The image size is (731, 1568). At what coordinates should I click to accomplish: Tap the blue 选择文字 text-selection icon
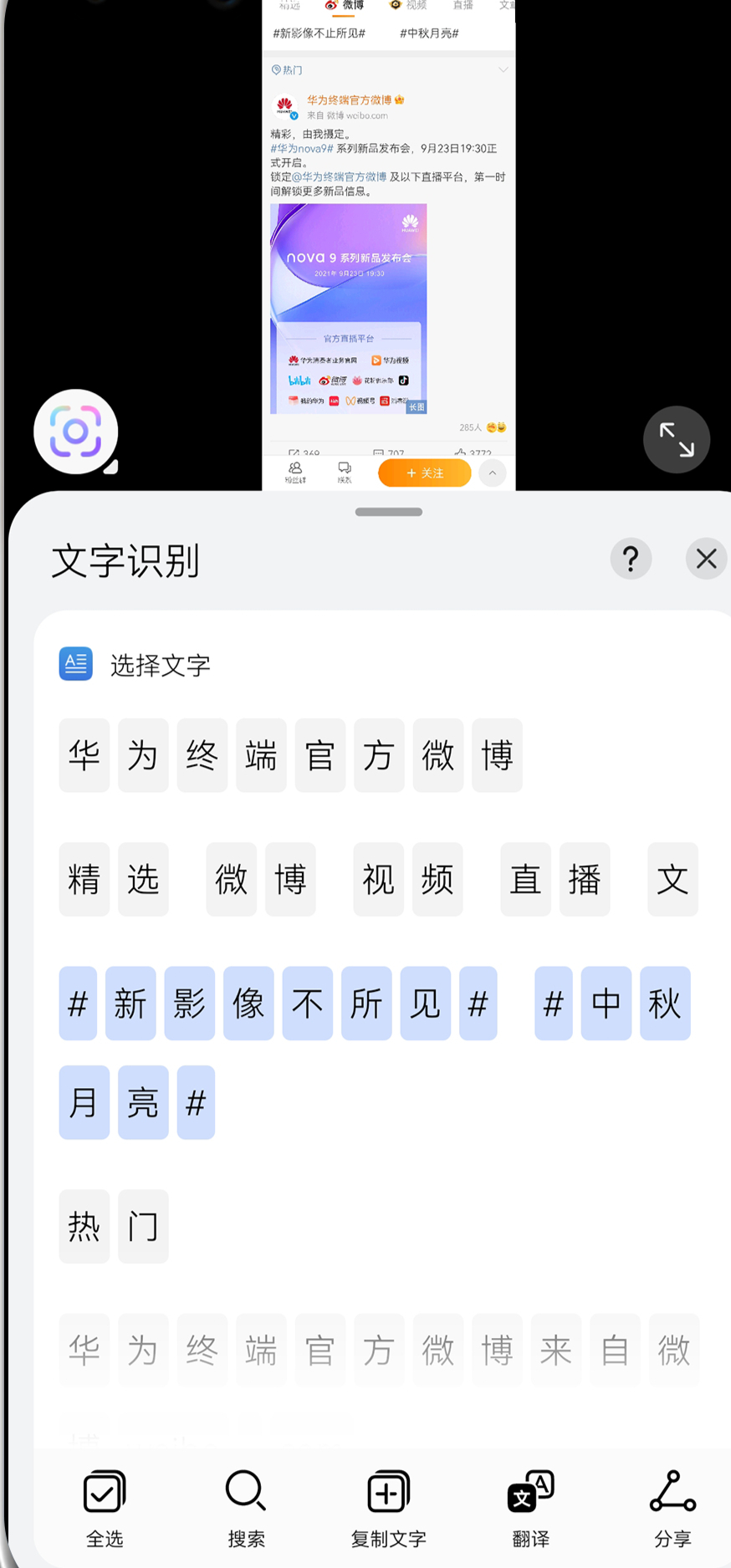pos(75,664)
